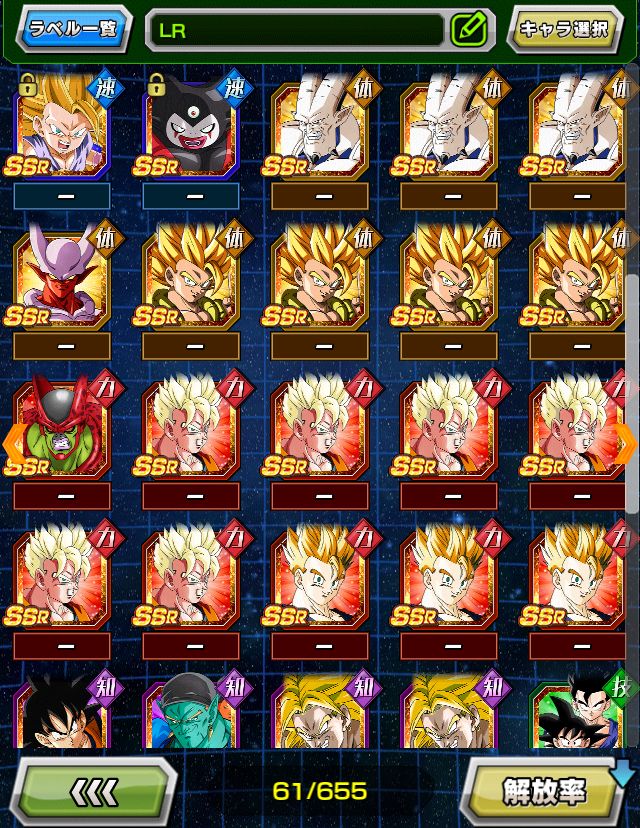
Task: Select the locked black-masked SSR character card
Action: 190,129
